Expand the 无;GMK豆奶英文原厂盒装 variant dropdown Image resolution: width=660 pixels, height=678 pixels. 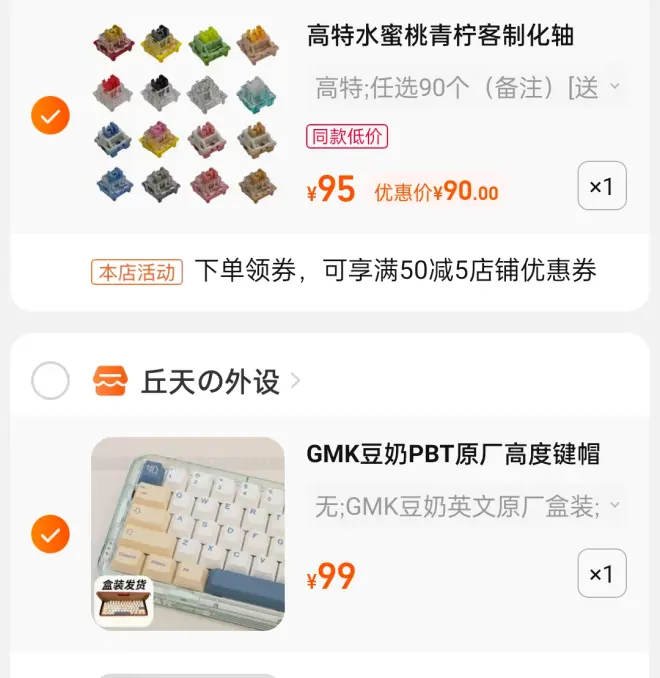(467, 508)
